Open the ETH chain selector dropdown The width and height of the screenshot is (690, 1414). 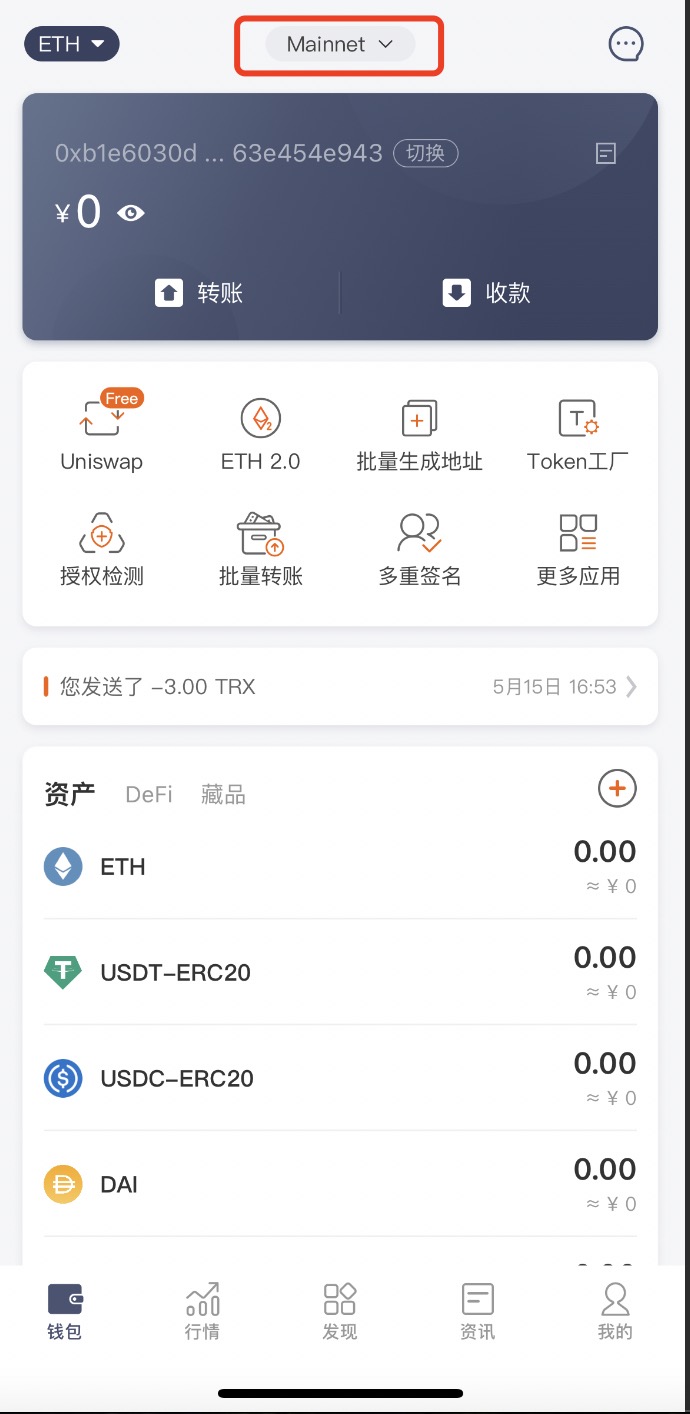(x=71, y=44)
